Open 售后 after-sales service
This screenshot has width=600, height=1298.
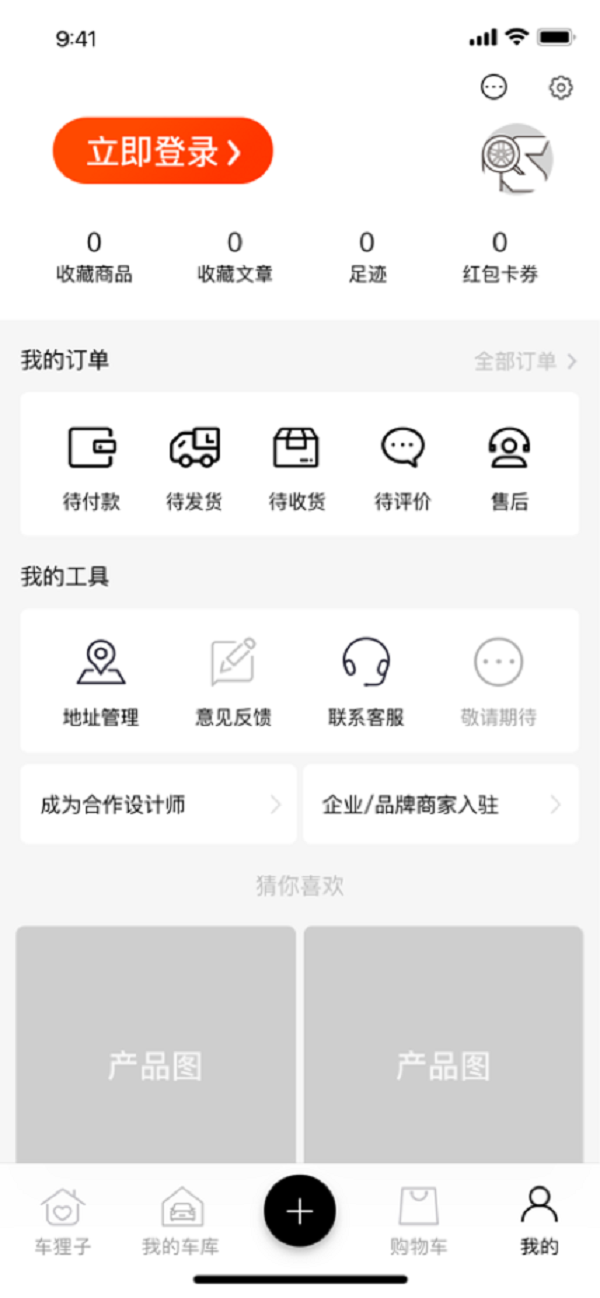[509, 464]
